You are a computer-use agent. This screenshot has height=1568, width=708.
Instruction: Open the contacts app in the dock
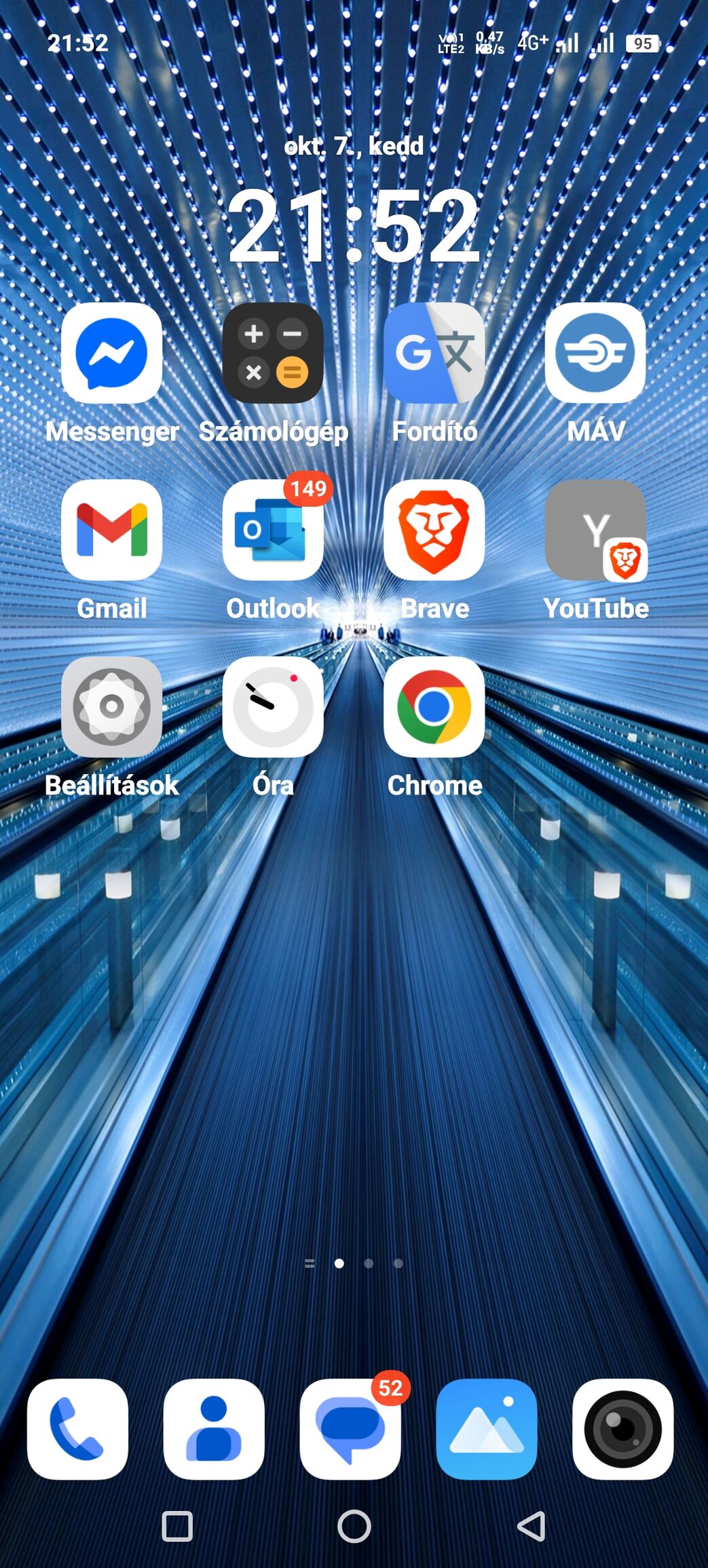[x=214, y=1429]
